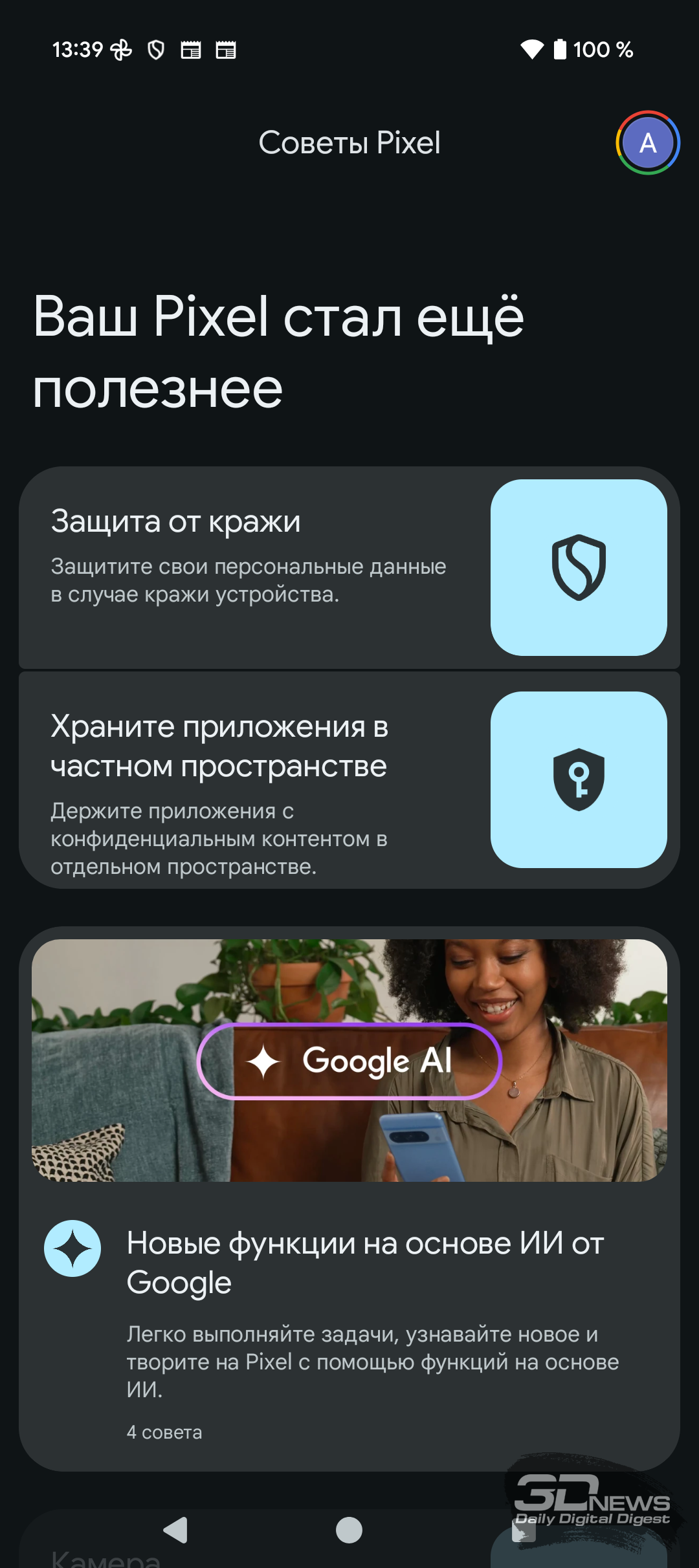699x1568 pixels.
Task: Open "Храните приложения в частном пространстве" card
Action: pos(349,780)
